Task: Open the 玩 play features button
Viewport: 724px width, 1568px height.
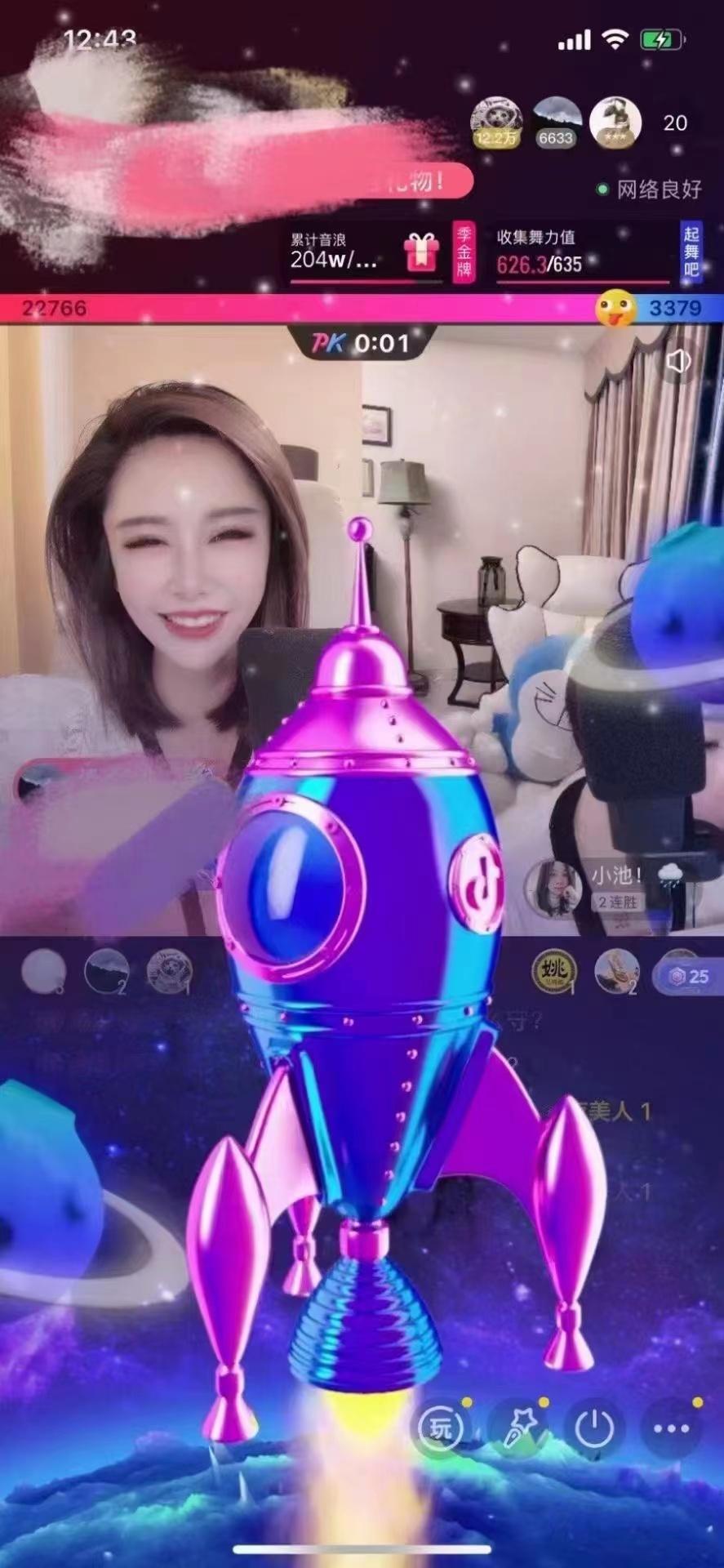Action: click(441, 1428)
